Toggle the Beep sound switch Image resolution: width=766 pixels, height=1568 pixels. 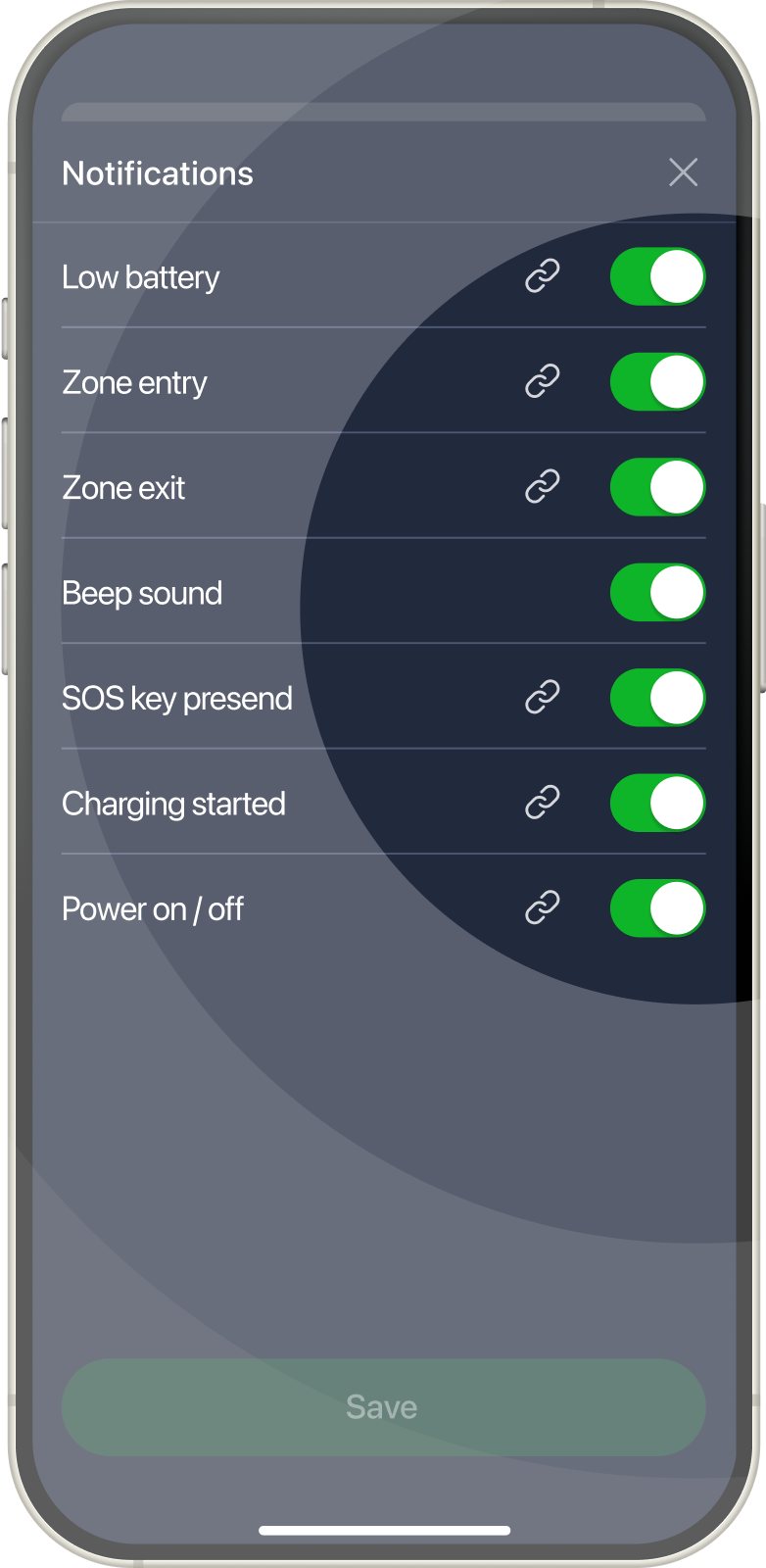[x=657, y=592]
